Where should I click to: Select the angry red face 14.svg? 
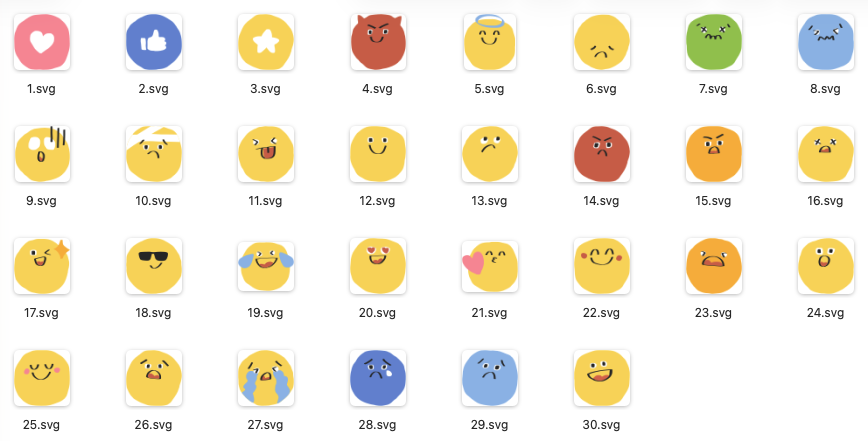tap(601, 155)
